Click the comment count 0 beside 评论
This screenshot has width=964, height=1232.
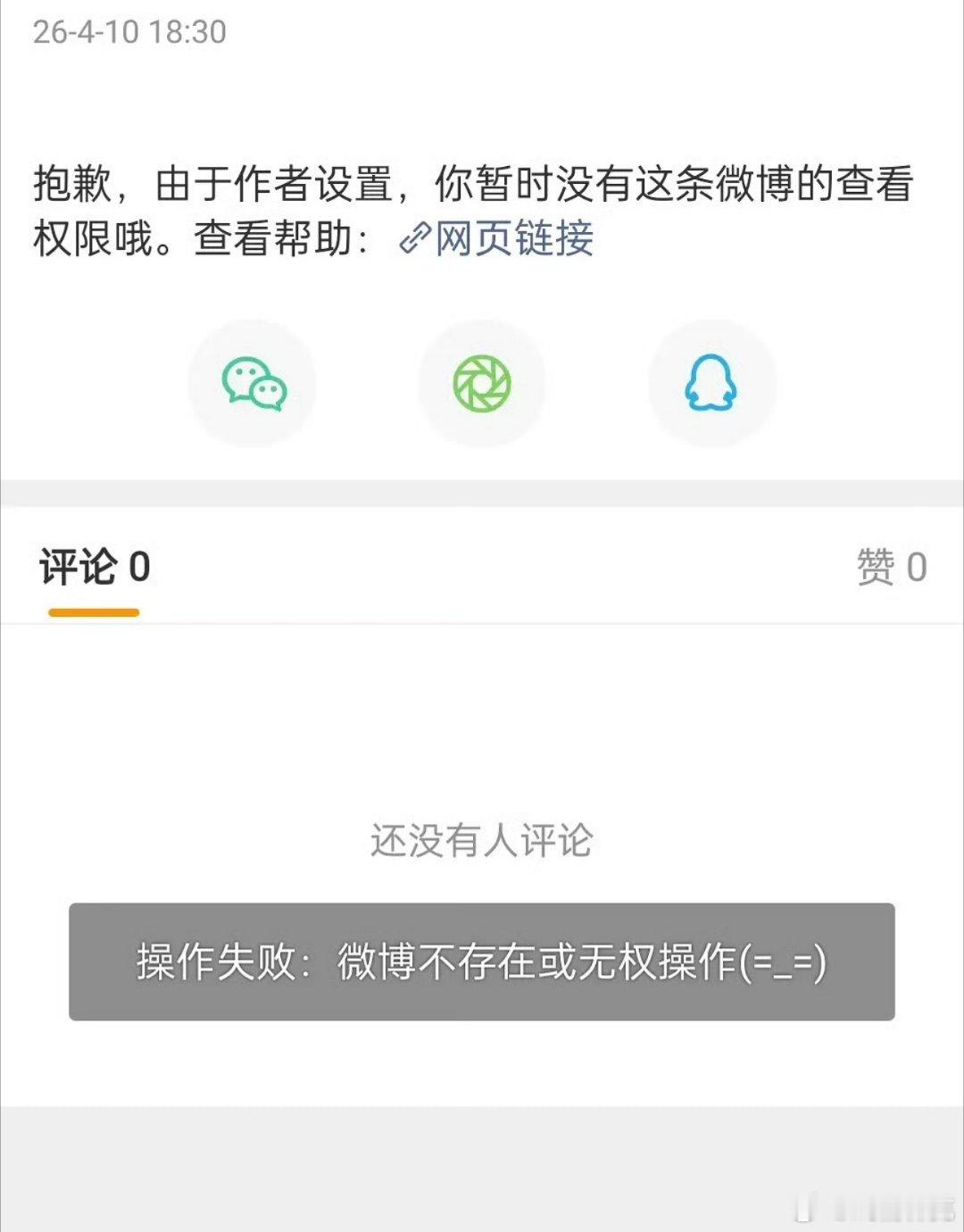tap(137, 564)
